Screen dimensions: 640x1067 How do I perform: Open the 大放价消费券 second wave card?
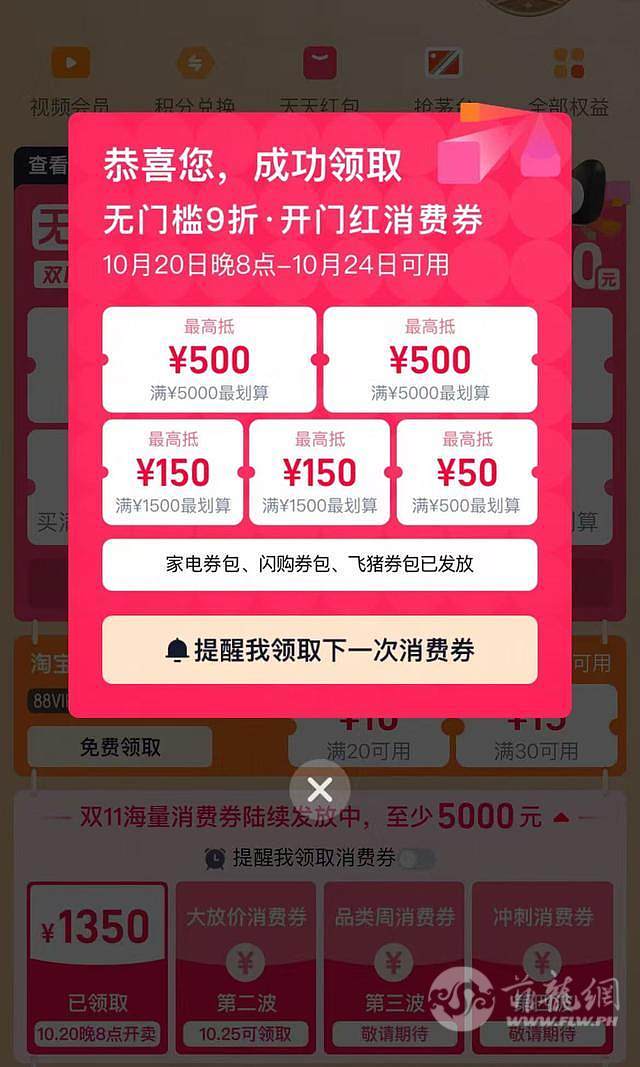point(245,962)
